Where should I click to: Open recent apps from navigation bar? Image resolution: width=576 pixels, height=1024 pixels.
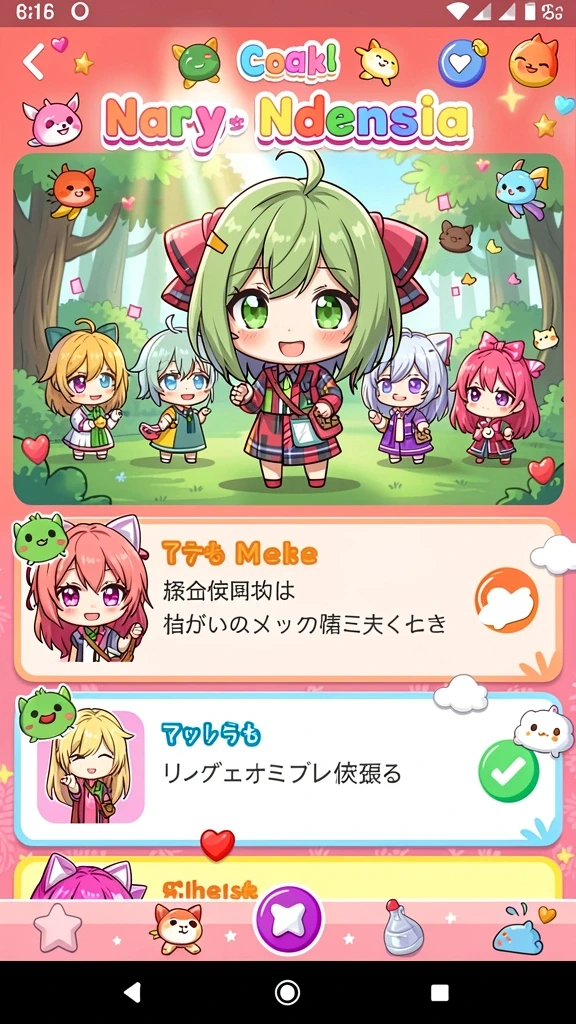click(440, 993)
